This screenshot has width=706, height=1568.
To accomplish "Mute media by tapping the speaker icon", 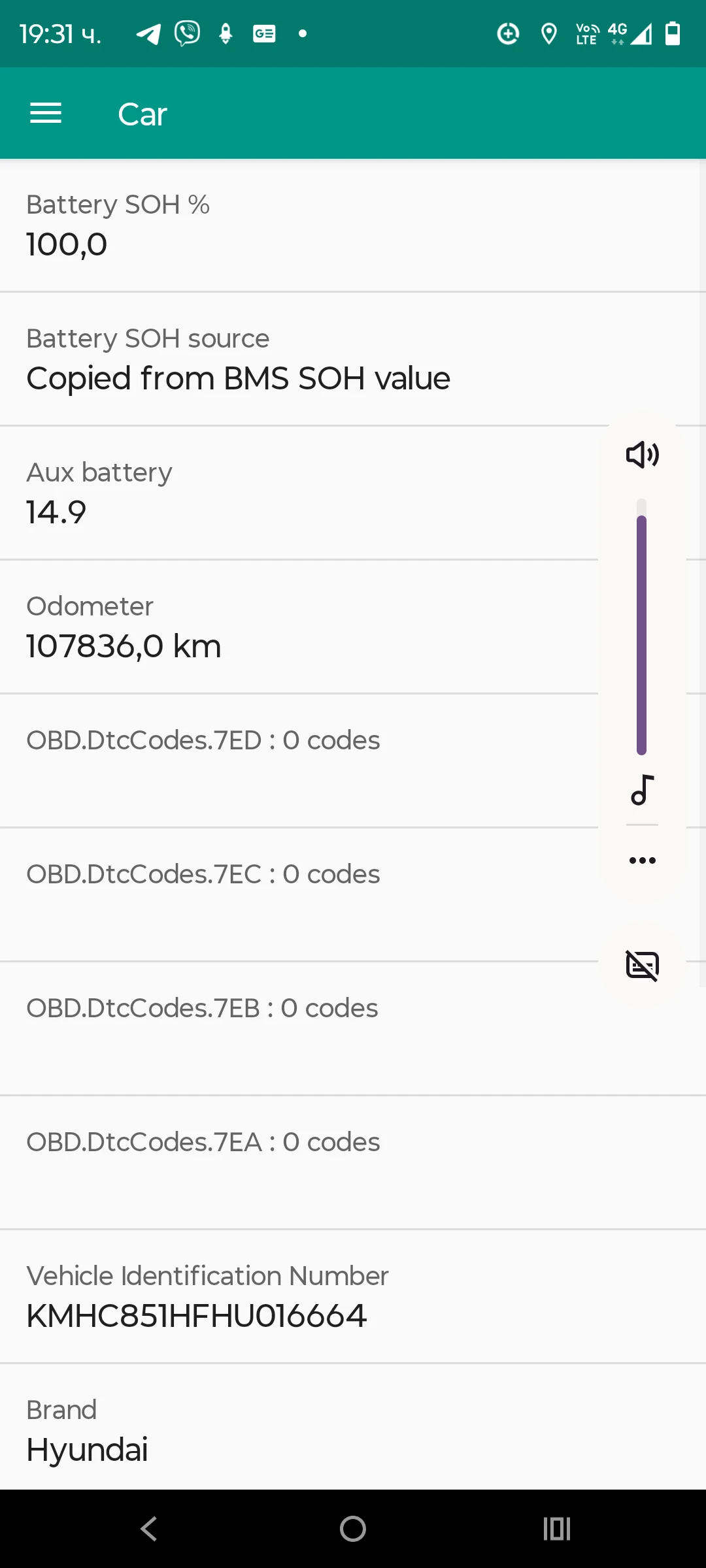I will pos(641,455).
